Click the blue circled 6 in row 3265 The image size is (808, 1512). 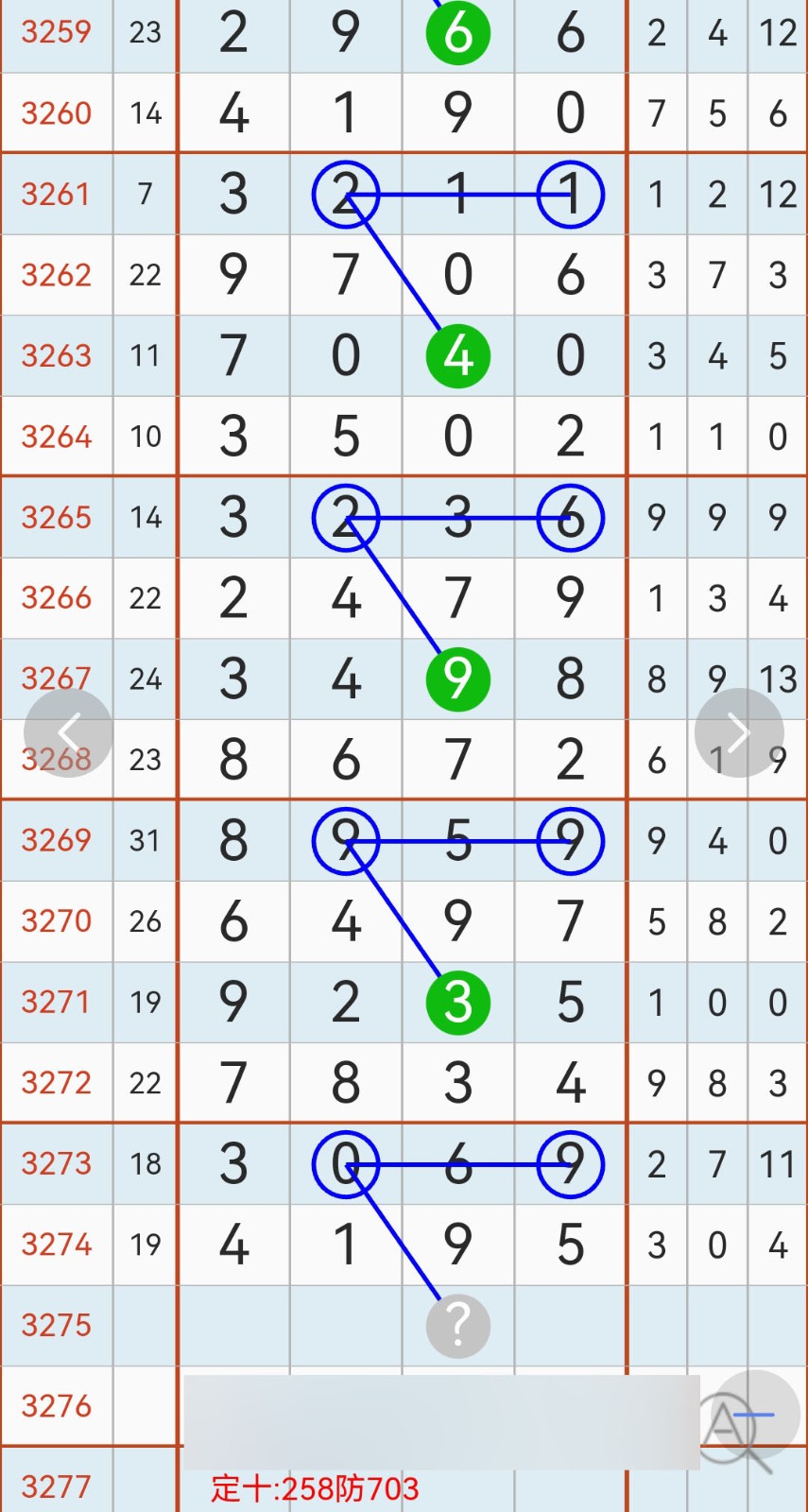pyautogui.click(x=570, y=518)
